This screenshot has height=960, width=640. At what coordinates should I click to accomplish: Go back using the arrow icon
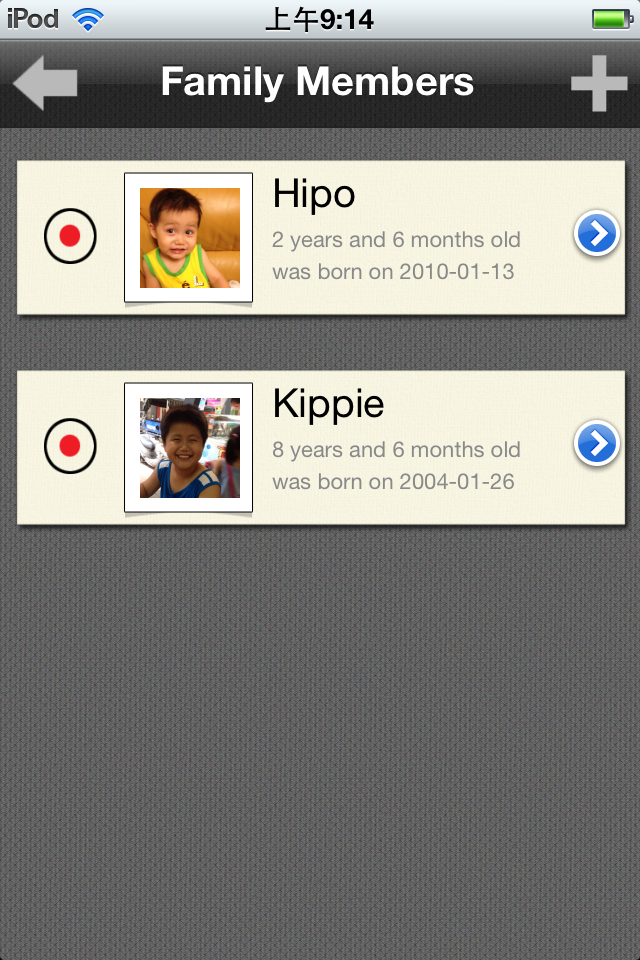click(45, 83)
